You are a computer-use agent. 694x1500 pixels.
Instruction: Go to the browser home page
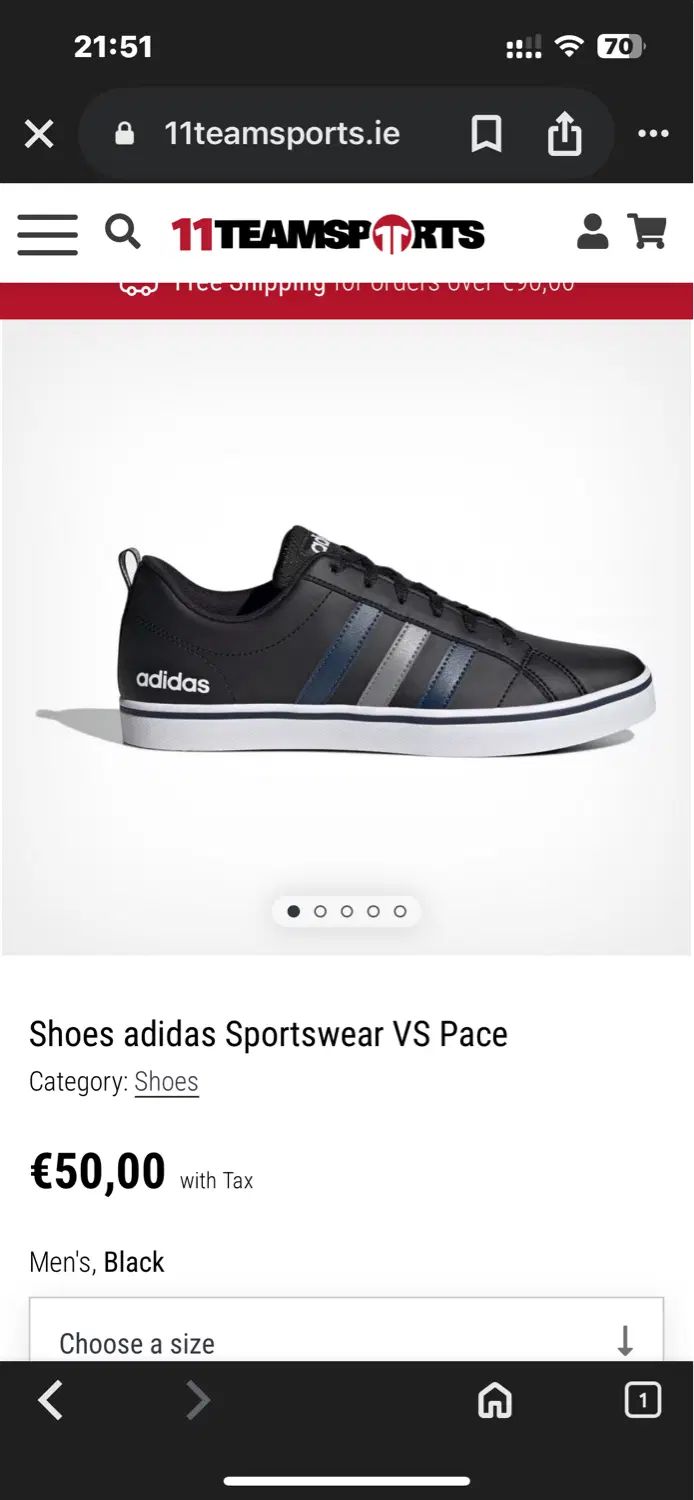pyautogui.click(x=494, y=1400)
